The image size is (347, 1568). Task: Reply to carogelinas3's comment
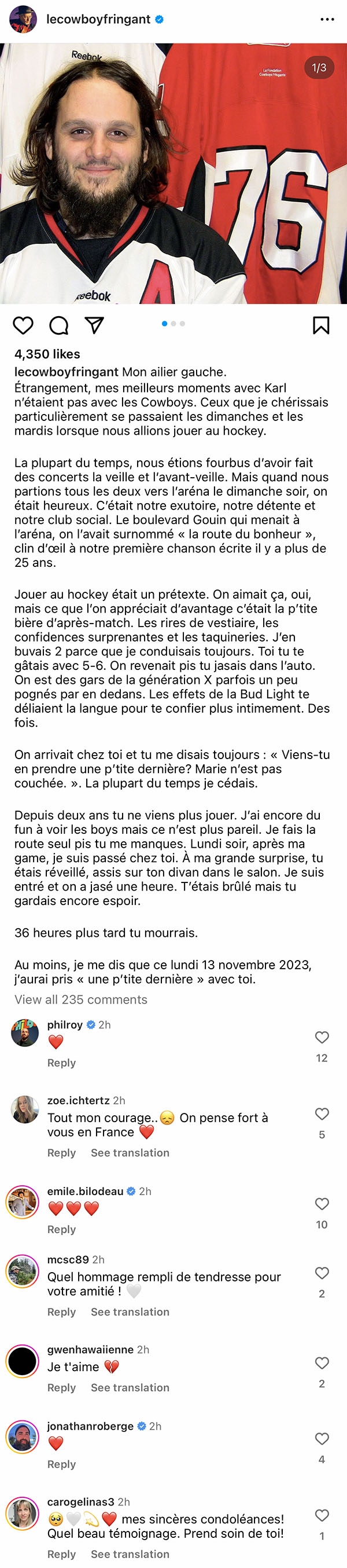pyautogui.click(x=61, y=1554)
